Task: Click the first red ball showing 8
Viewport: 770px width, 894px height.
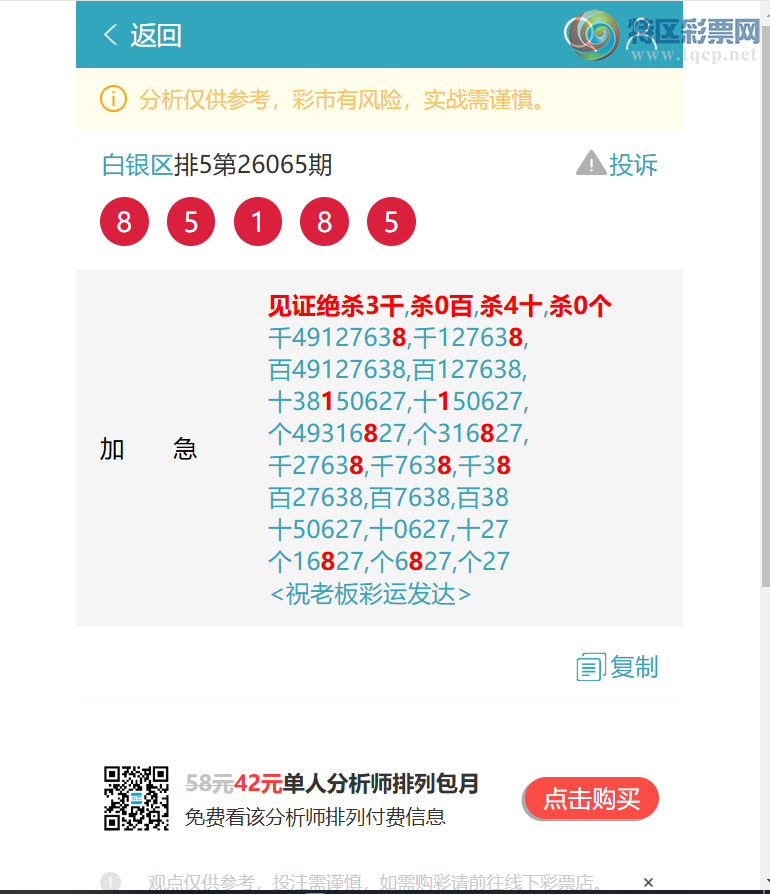Action: coord(124,221)
